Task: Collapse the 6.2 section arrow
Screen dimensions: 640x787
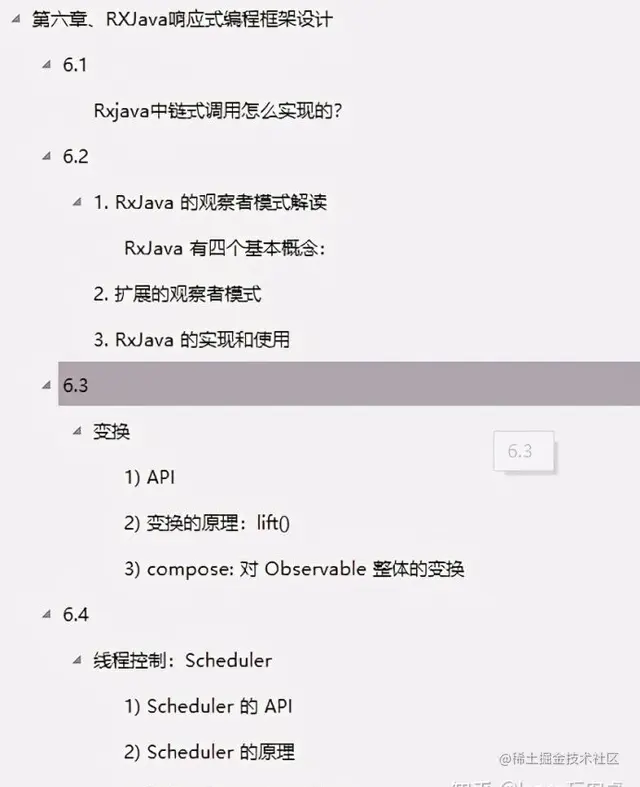Action: coord(47,156)
